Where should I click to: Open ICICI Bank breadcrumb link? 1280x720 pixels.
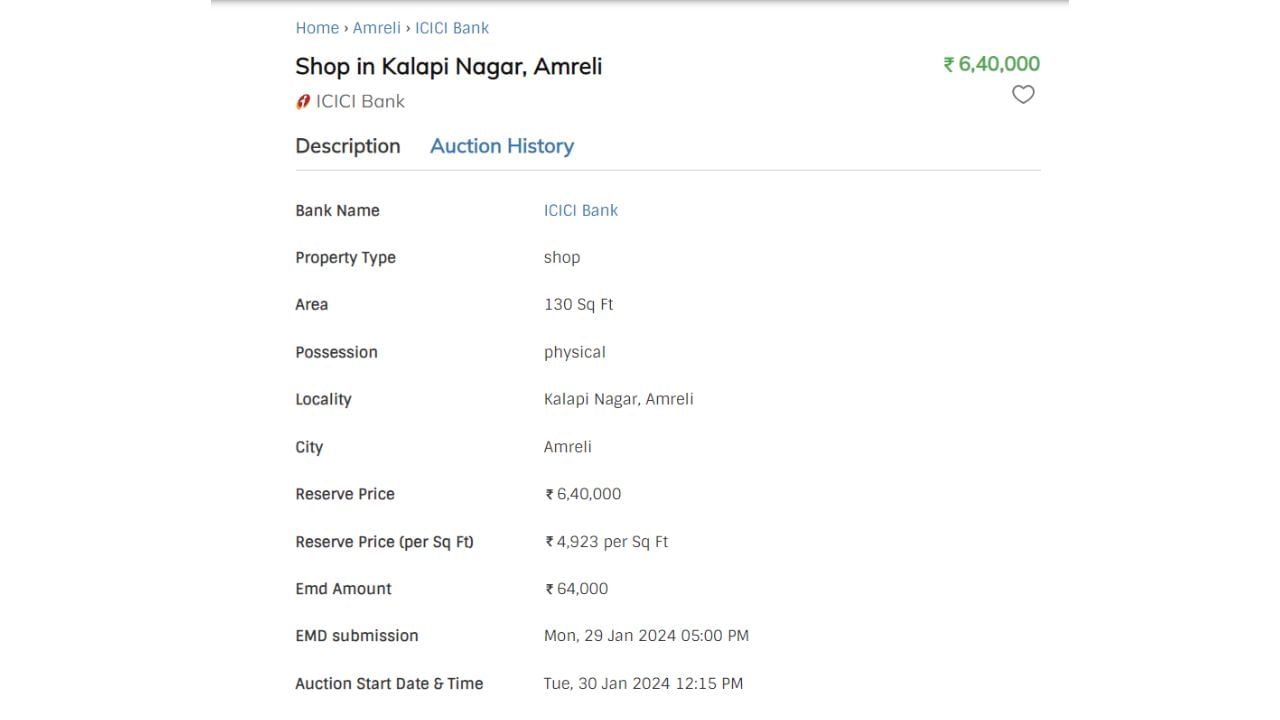[452, 28]
